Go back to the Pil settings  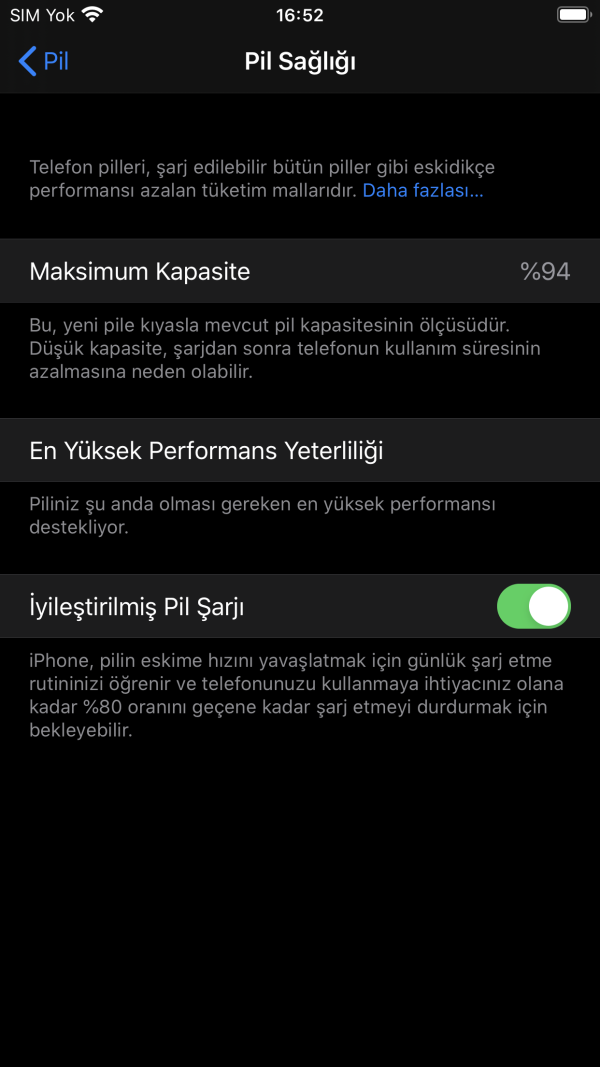point(44,61)
